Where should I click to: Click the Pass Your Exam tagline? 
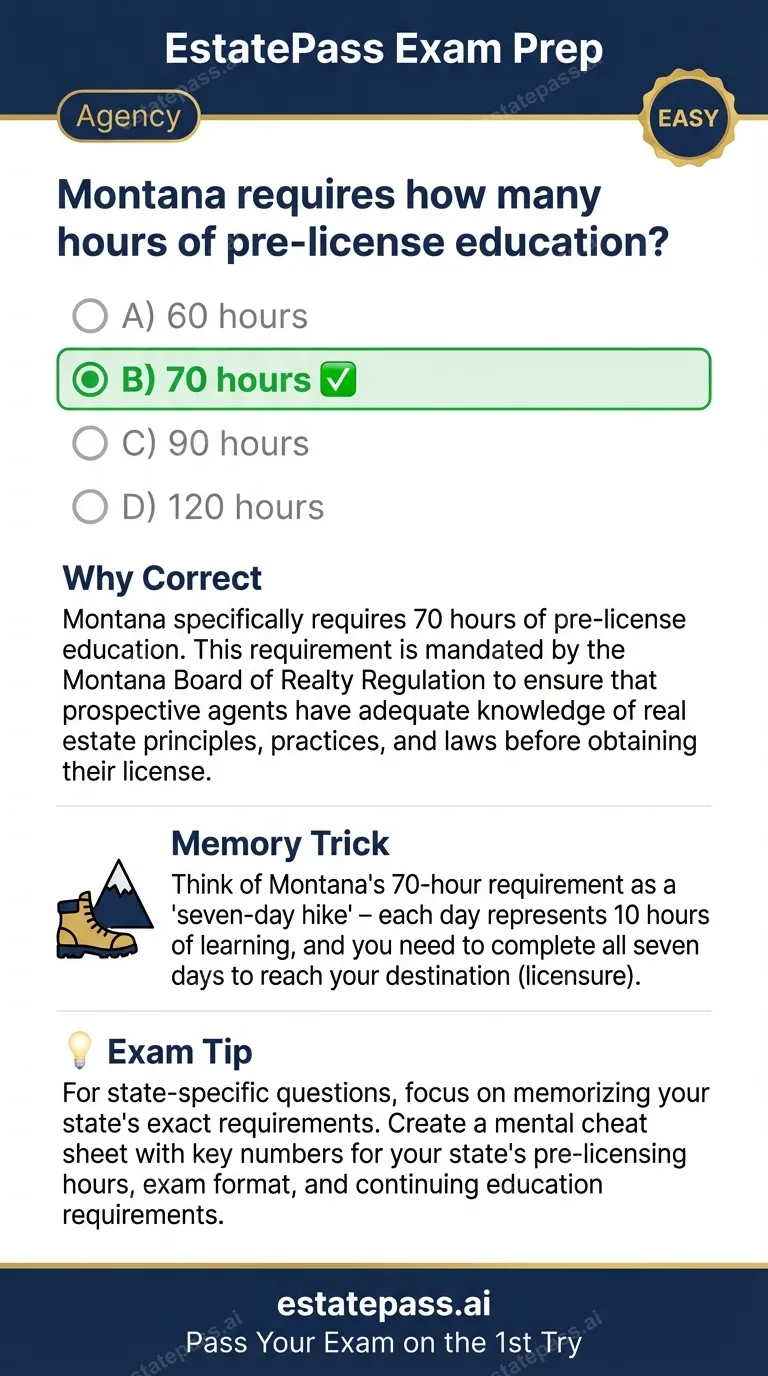pyautogui.click(x=384, y=1342)
